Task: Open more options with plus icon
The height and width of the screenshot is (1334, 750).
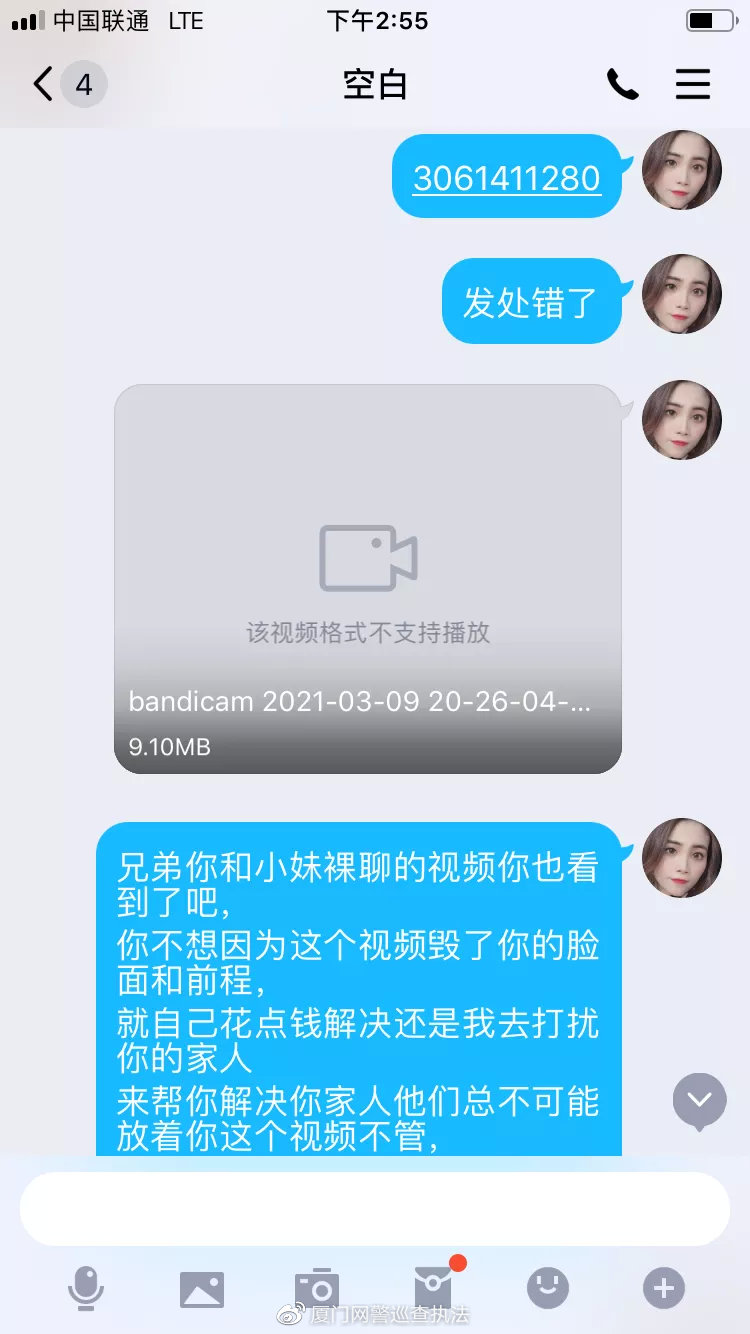Action: click(x=664, y=1288)
